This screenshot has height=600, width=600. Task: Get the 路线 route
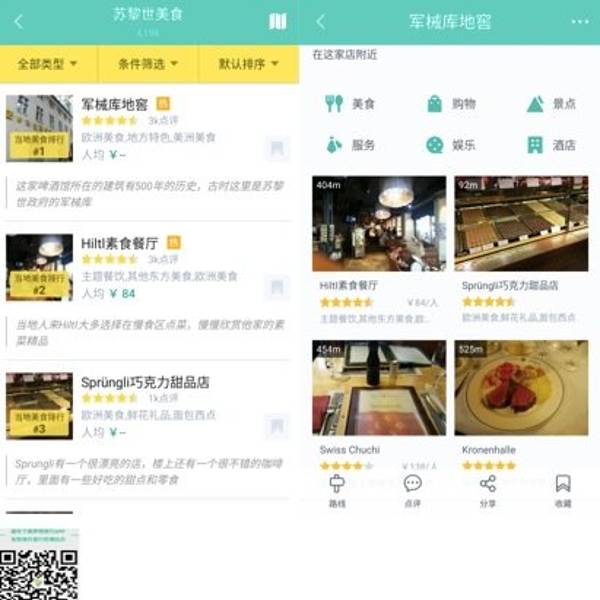(x=337, y=490)
